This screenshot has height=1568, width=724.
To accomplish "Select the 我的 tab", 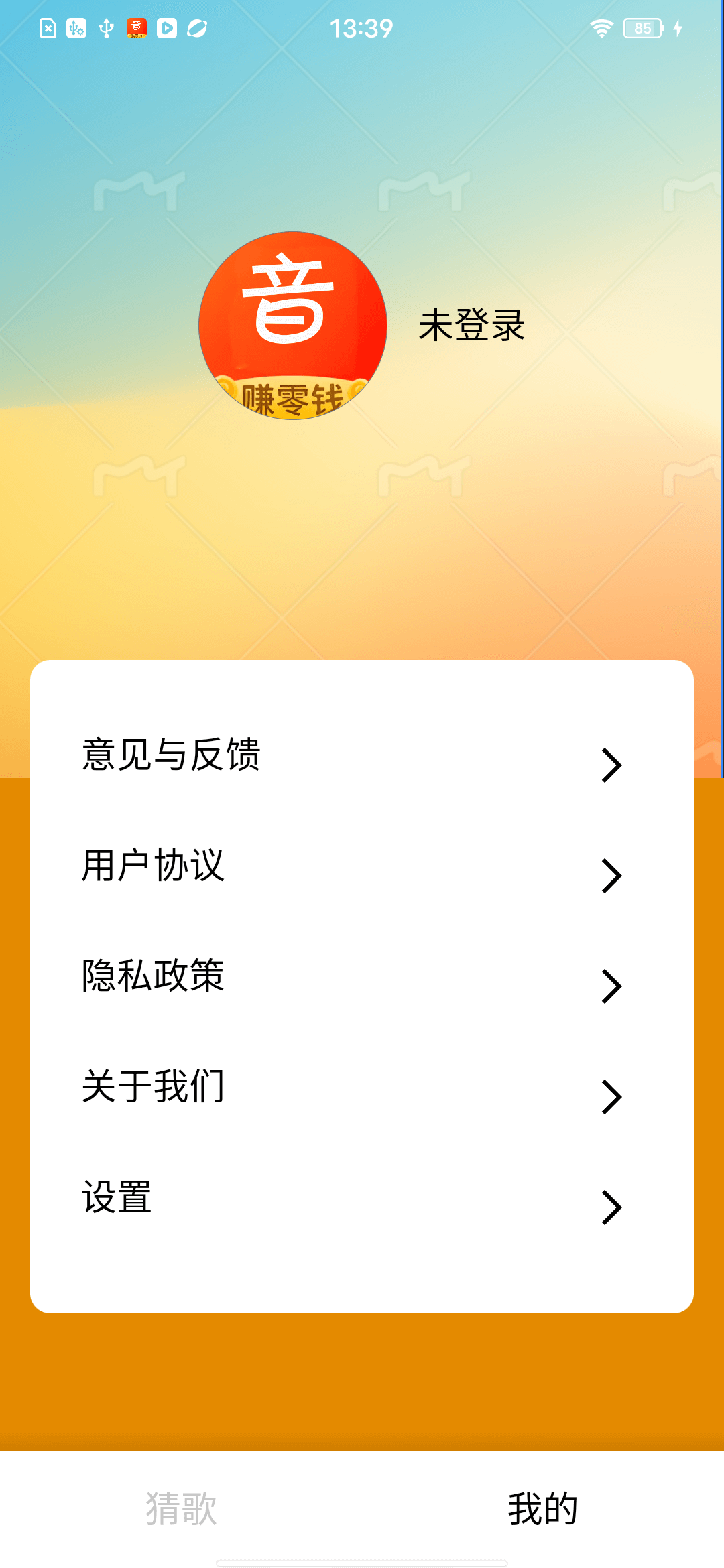I will pos(542,1509).
